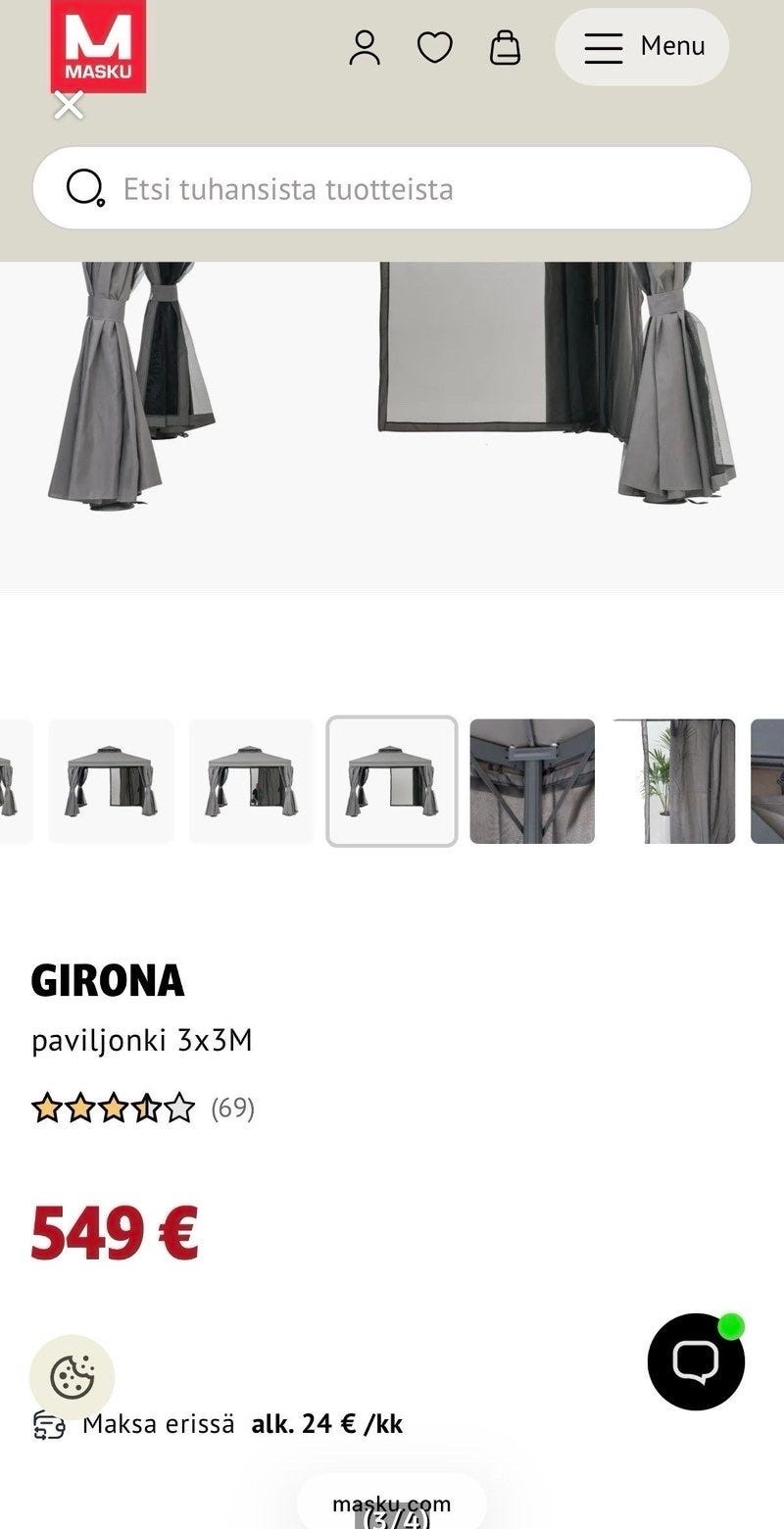Image resolution: width=784 pixels, height=1529 pixels.
Task: Open cookie settings icon
Action: pyautogui.click(x=72, y=1377)
